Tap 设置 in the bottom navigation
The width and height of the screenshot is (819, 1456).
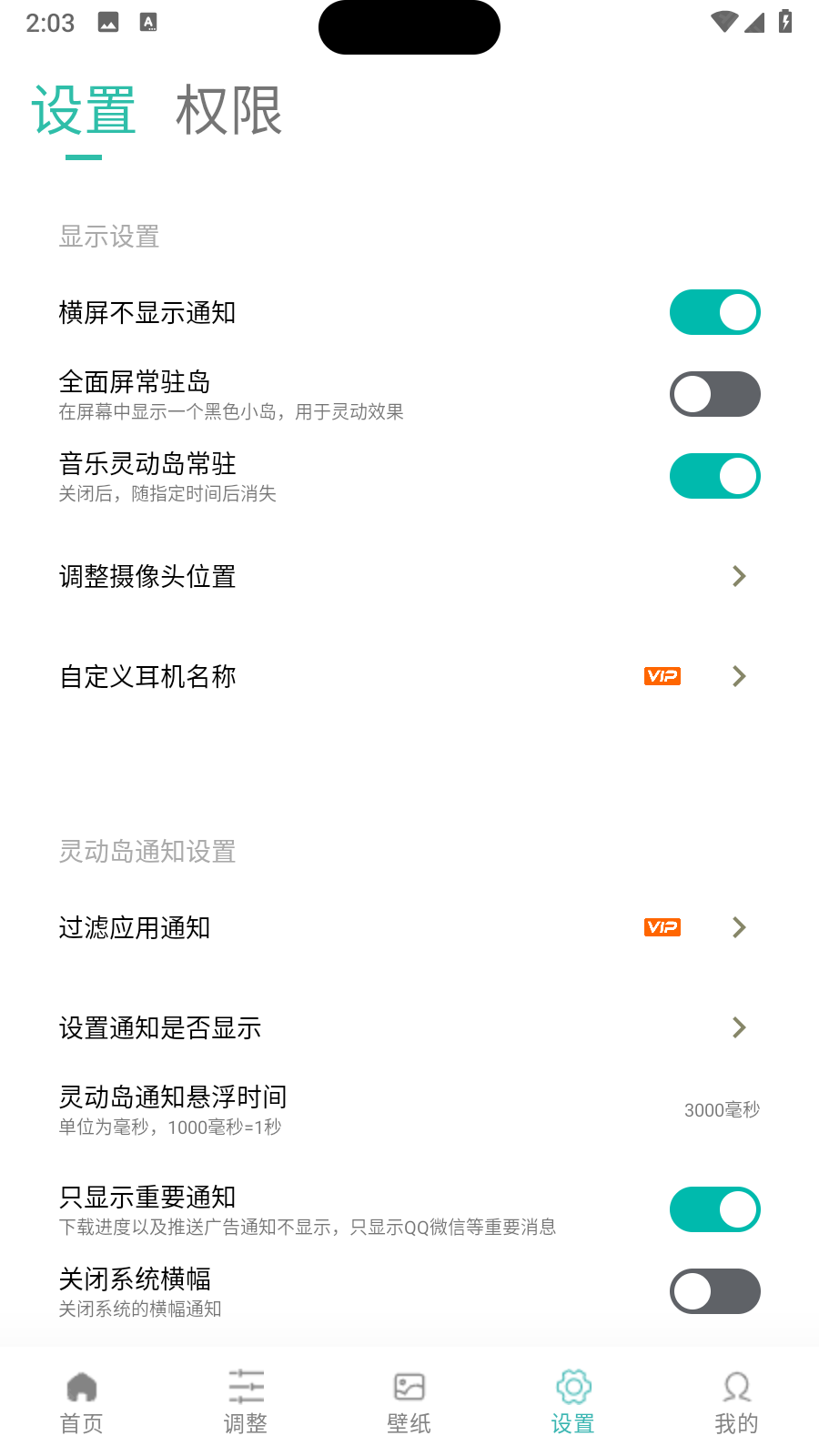pos(573,1401)
